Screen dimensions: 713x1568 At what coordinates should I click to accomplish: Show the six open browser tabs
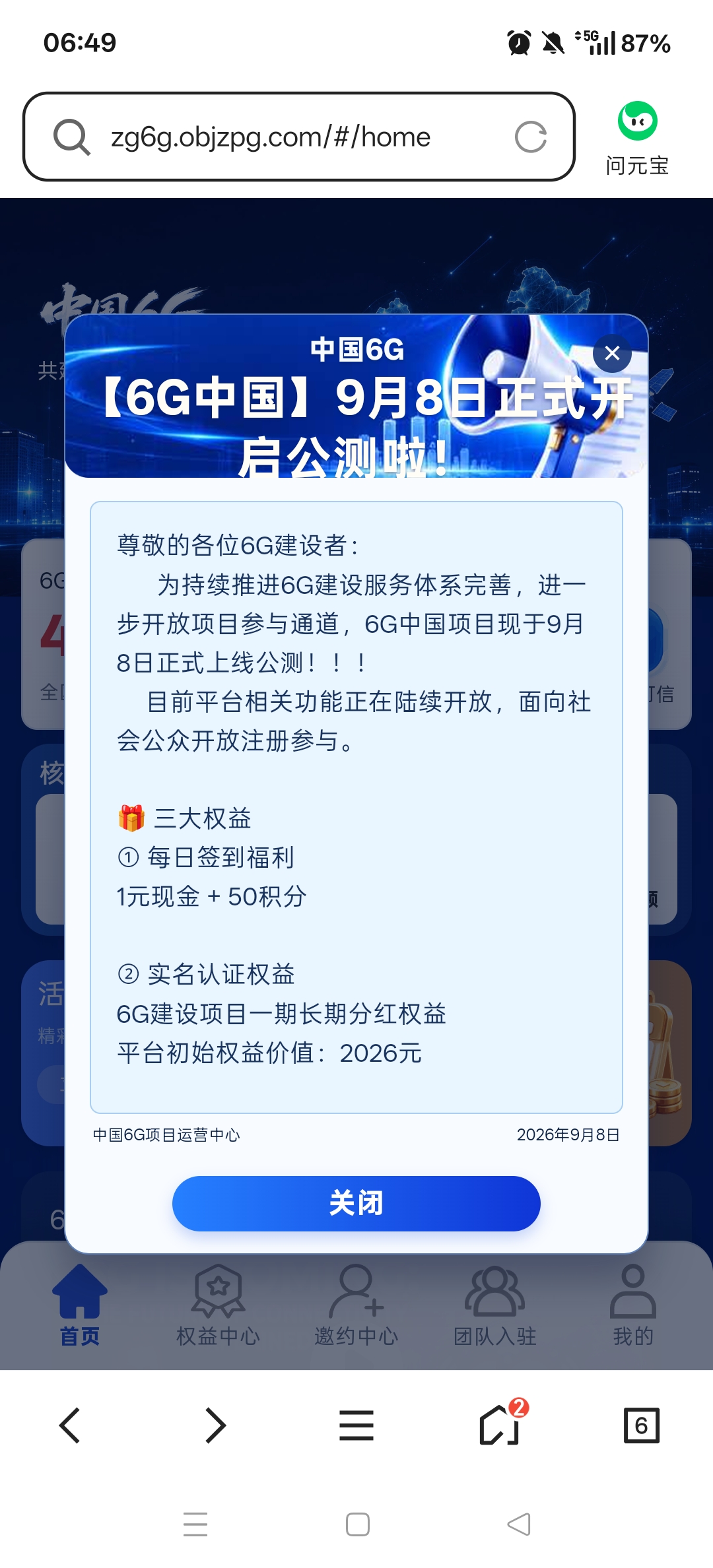pos(642,1425)
